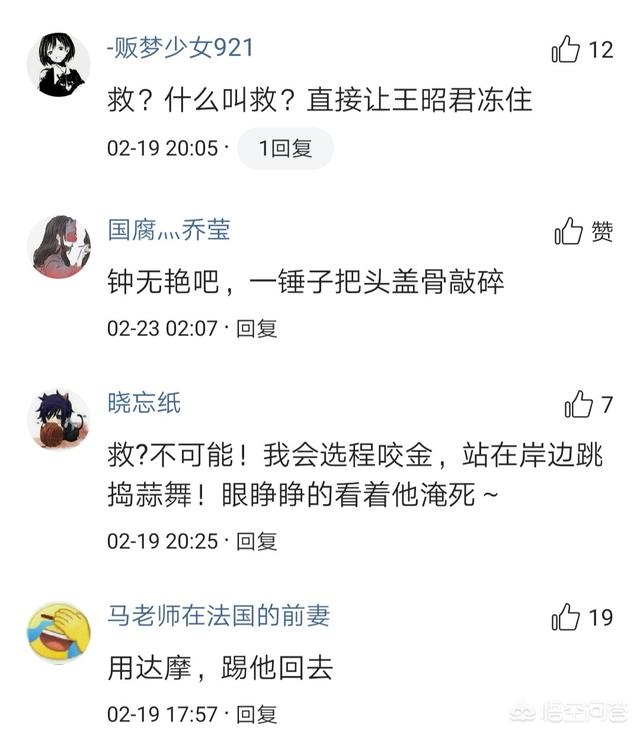
Task: Reply to 晓忘纸's comment
Action: point(257,541)
